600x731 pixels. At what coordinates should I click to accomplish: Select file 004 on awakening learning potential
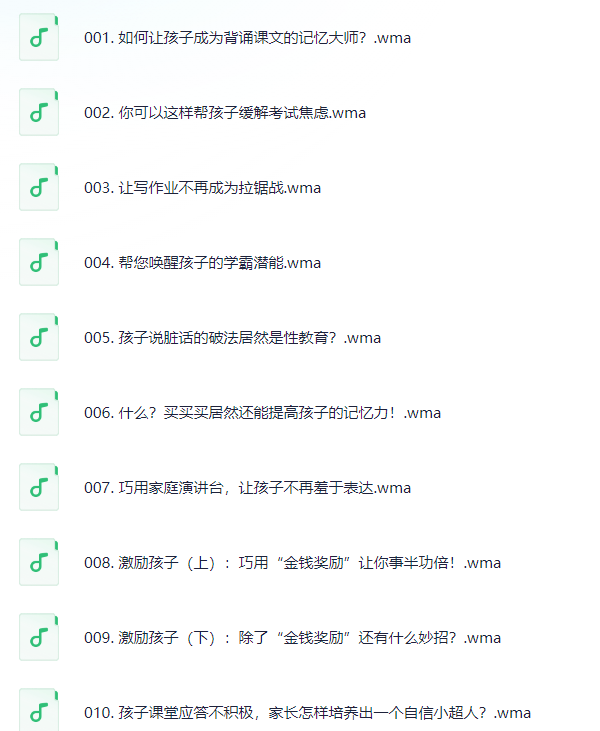(x=202, y=263)
